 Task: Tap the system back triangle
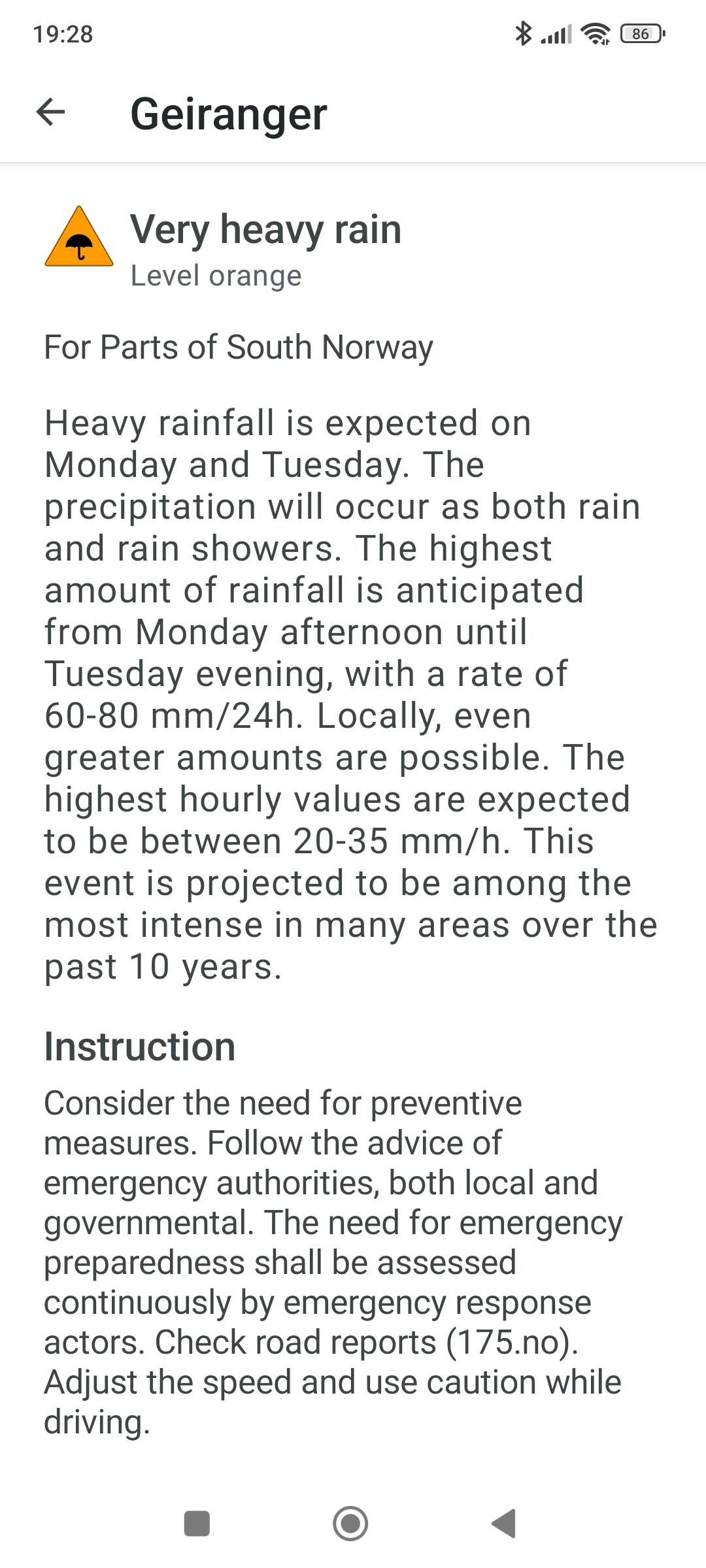coord(504,1524)
